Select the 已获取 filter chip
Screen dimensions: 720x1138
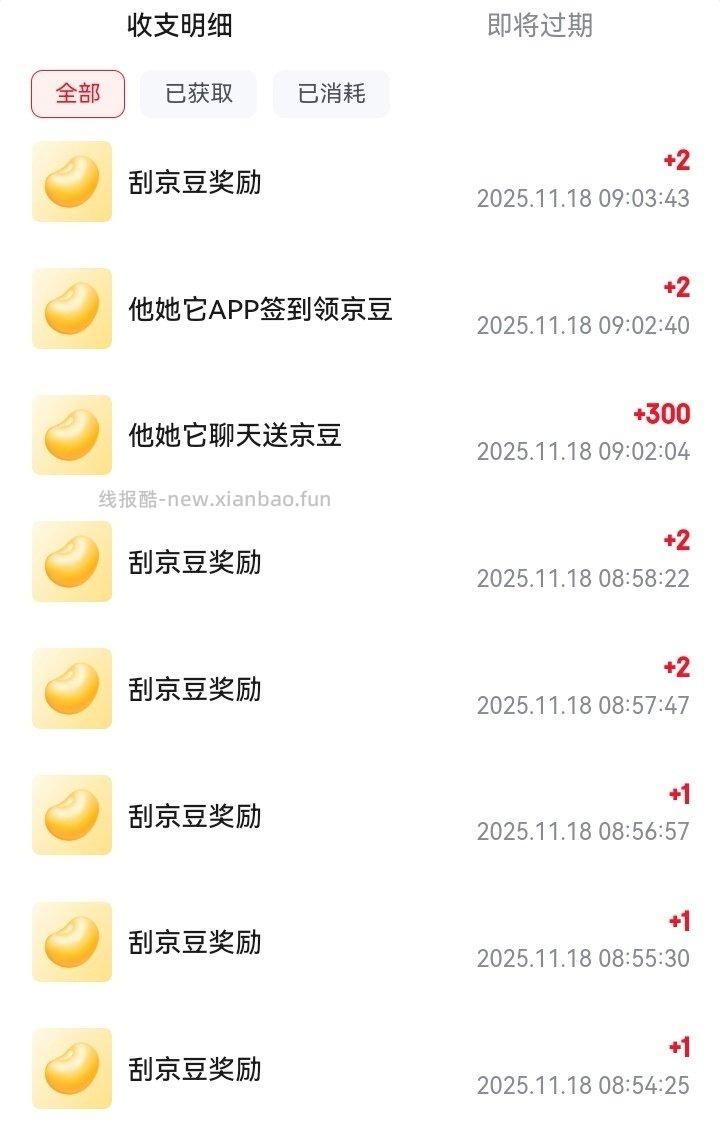[x=196, y=93]
